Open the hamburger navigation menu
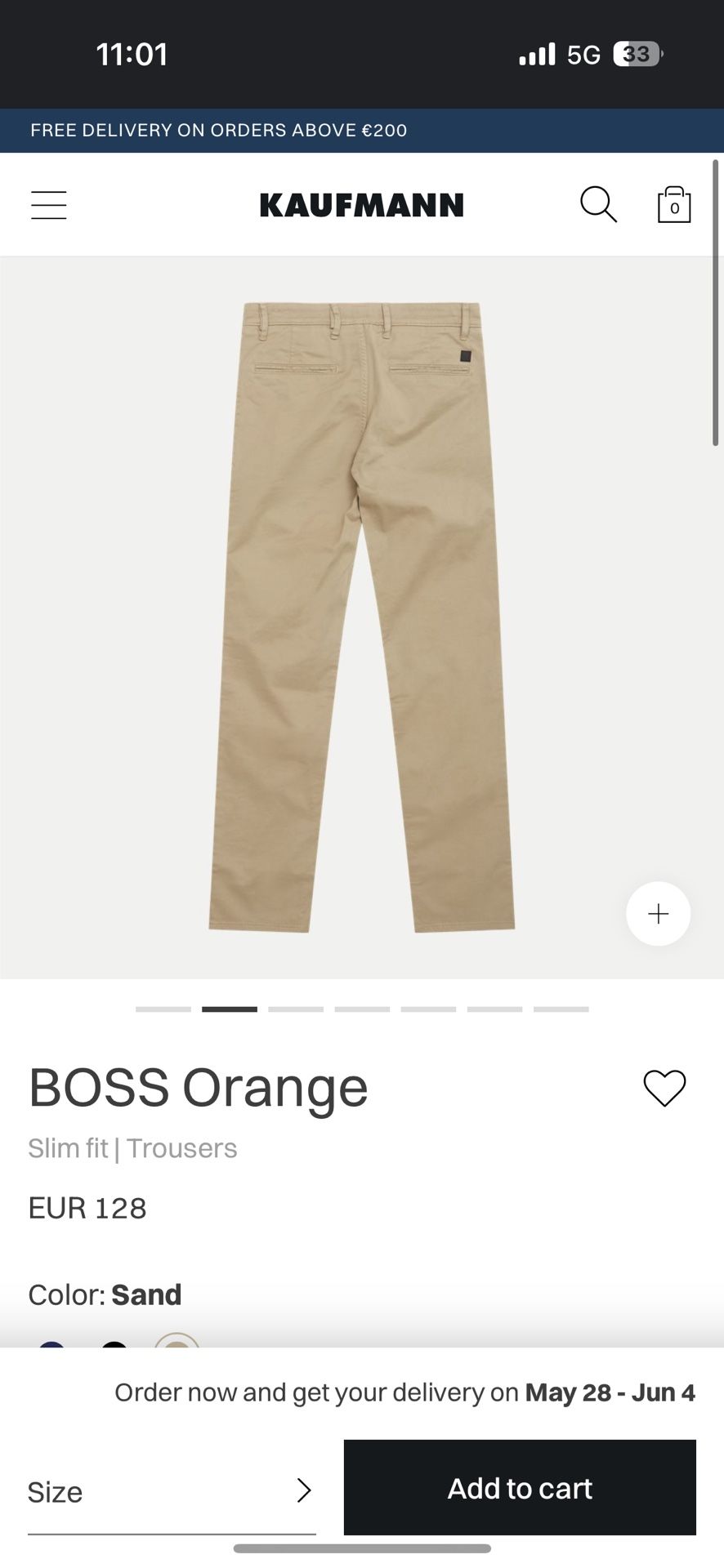724x1568 pixels. 48,205
